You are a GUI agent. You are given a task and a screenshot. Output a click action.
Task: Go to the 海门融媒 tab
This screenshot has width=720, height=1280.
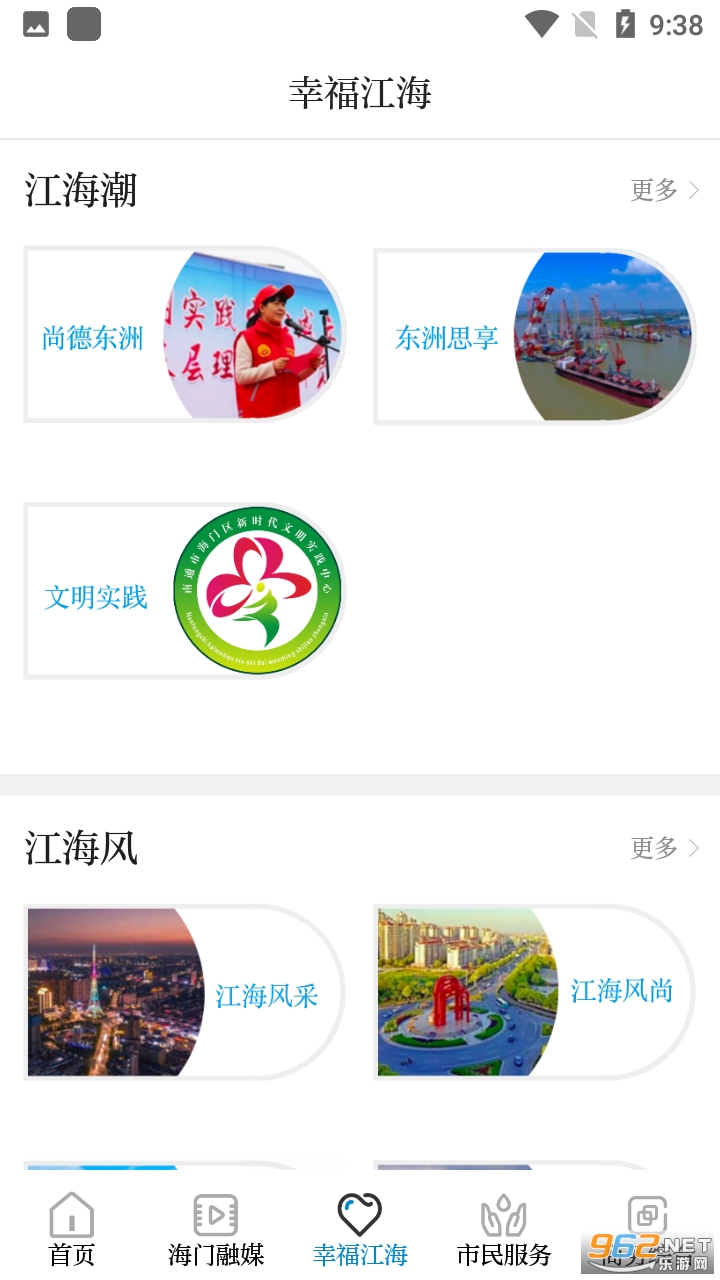click(216, 1230)
